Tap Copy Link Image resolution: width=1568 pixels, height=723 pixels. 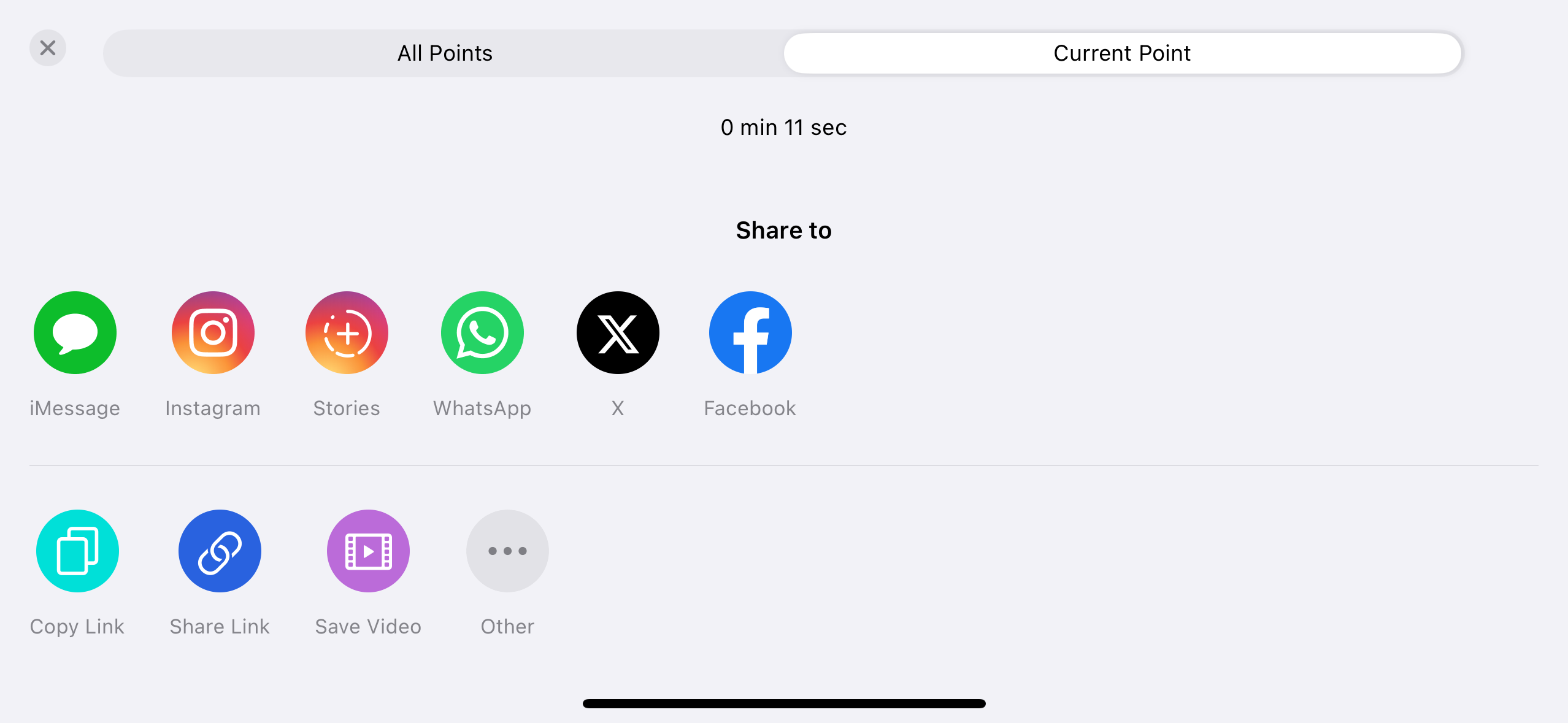tap(77, 551)
